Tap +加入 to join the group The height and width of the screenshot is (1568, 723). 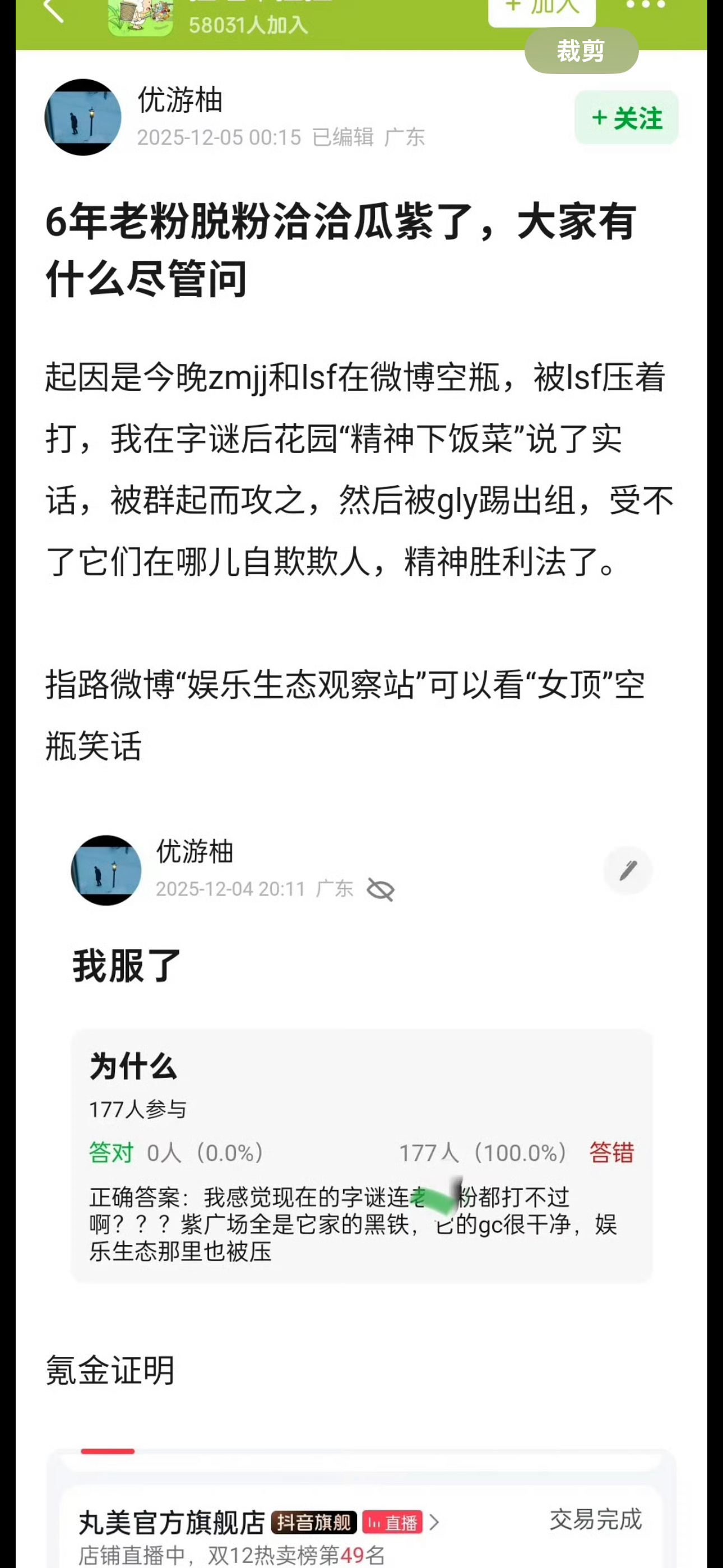click(x=541, y=7)
